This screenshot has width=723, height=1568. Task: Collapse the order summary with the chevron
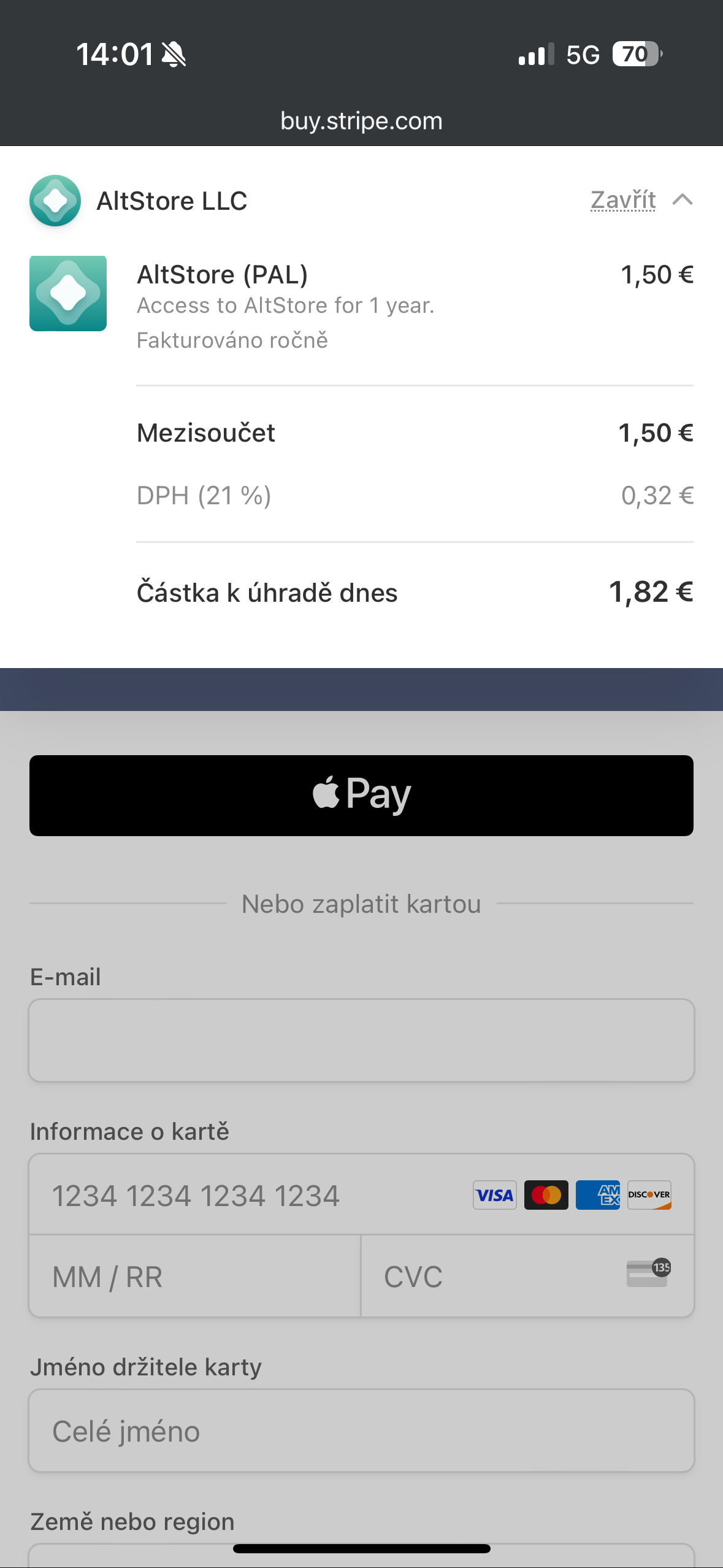coord(683,200)
